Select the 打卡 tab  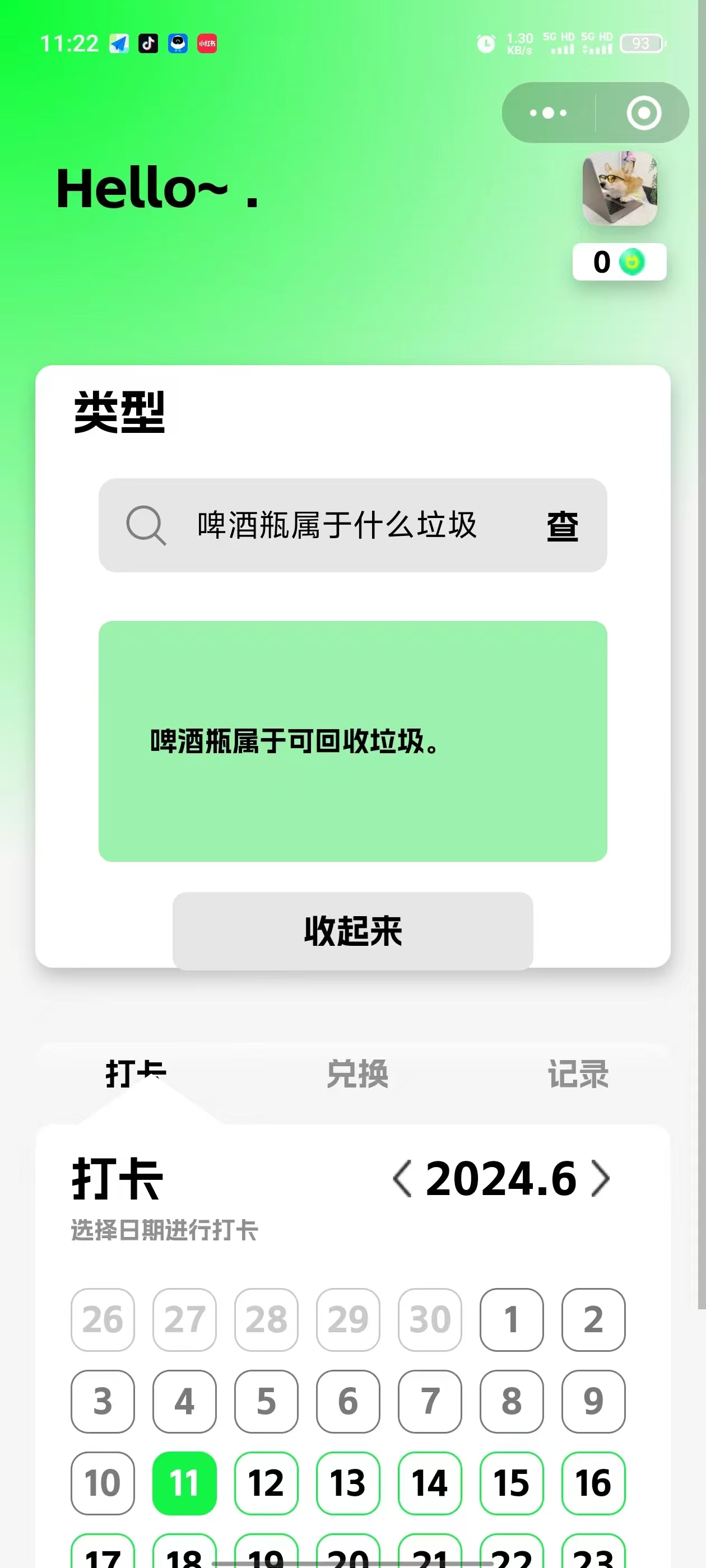[x=135, y=1074]
